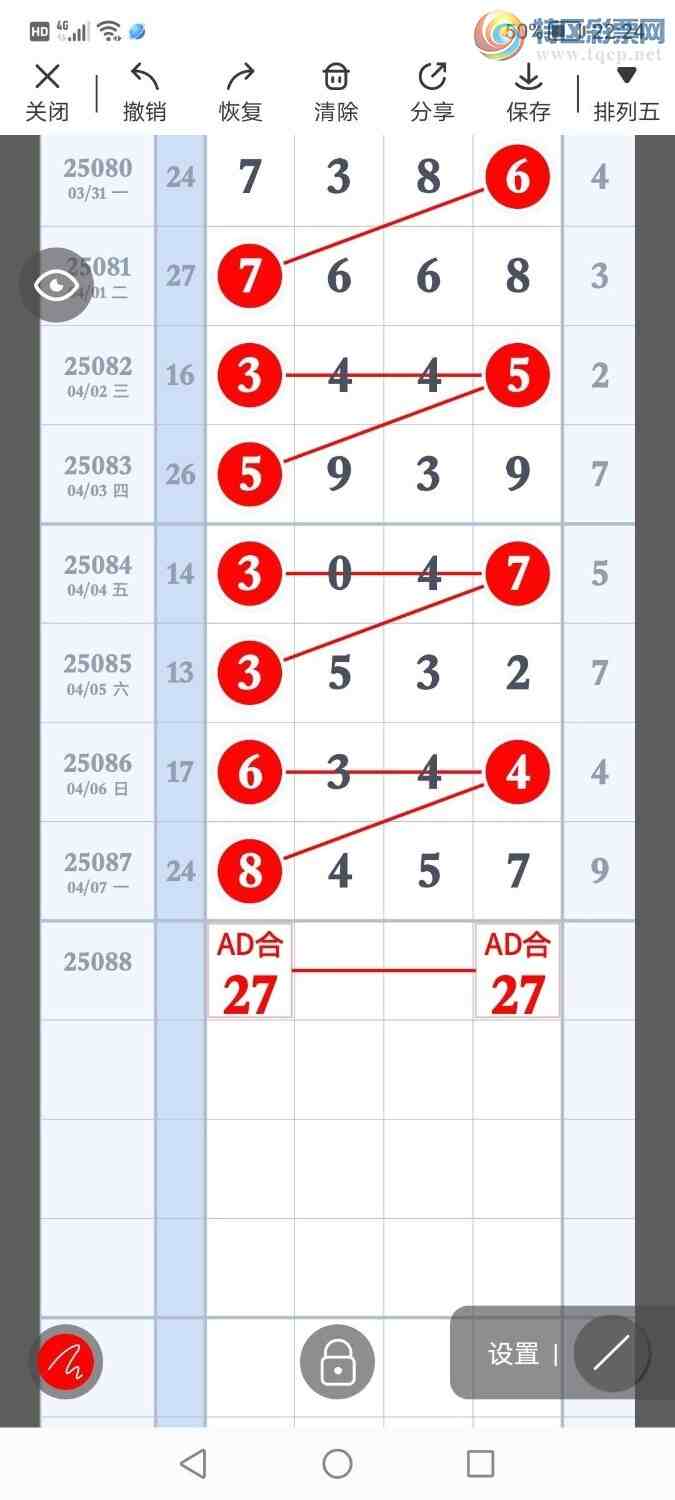Choose the straight line drawing tool

tap(611, 1353)
